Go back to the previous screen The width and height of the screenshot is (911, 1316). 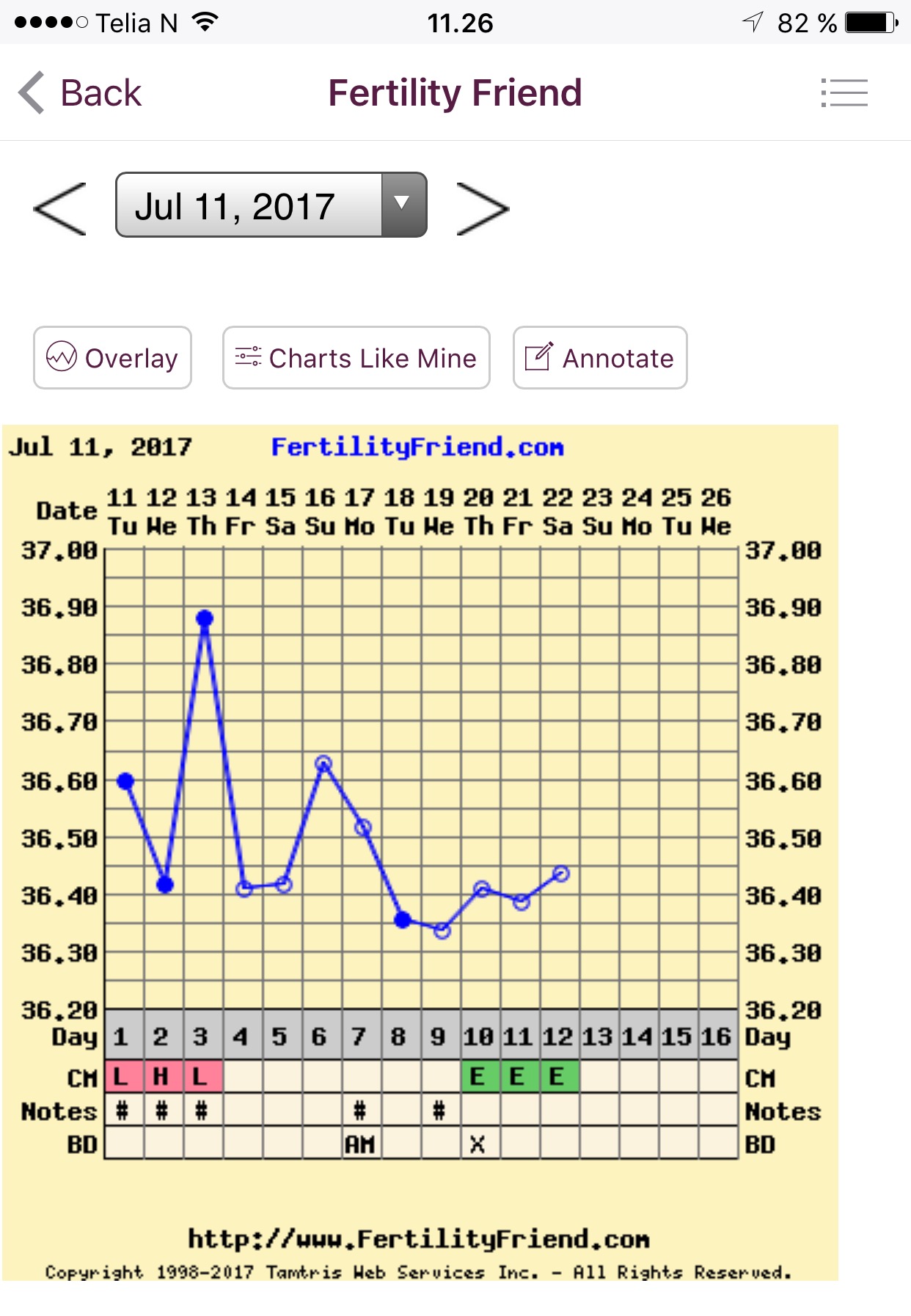(x=81, y=93)
